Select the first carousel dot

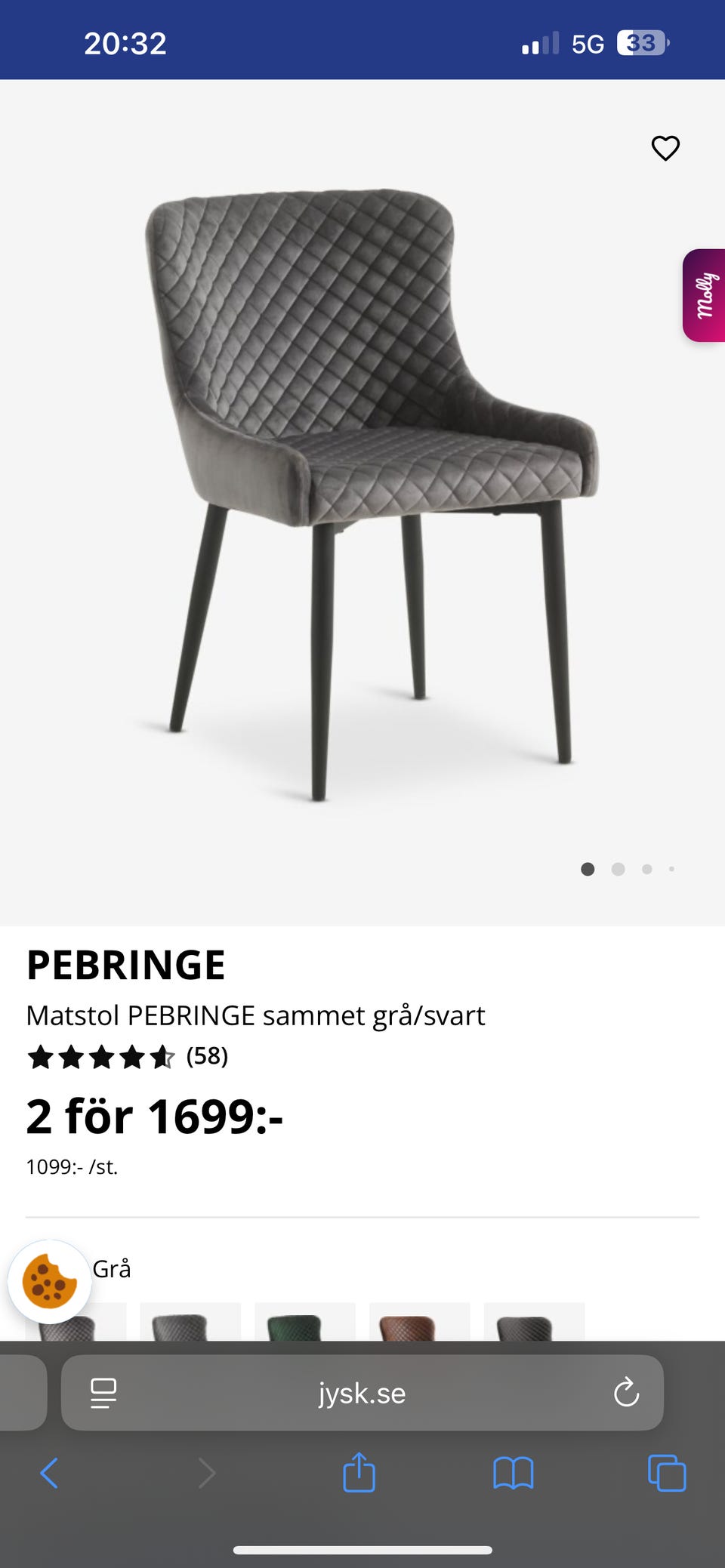point(588,869)
